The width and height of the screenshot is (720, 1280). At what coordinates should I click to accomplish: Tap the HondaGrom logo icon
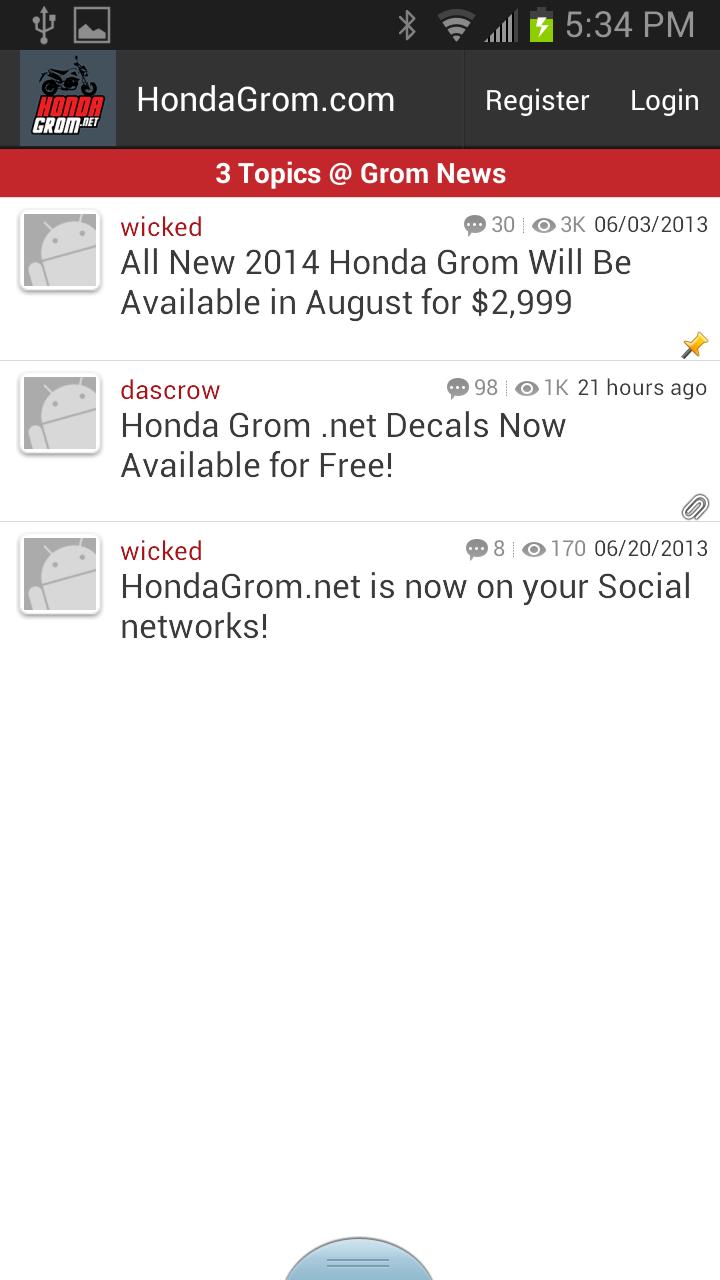(x=68, y=99)
